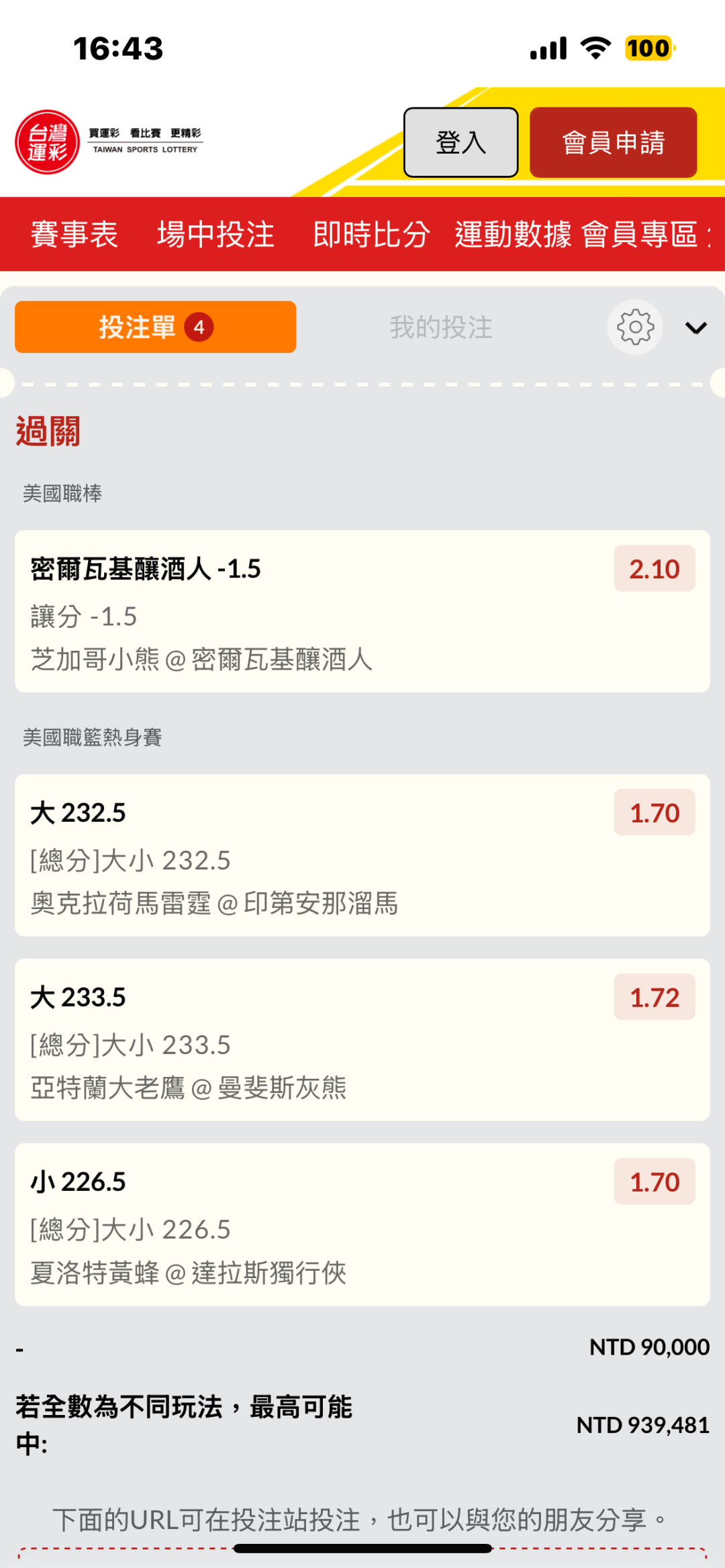Open 會員申請 member registration
Screen dimensions: 725x1568
click(613, 142)
